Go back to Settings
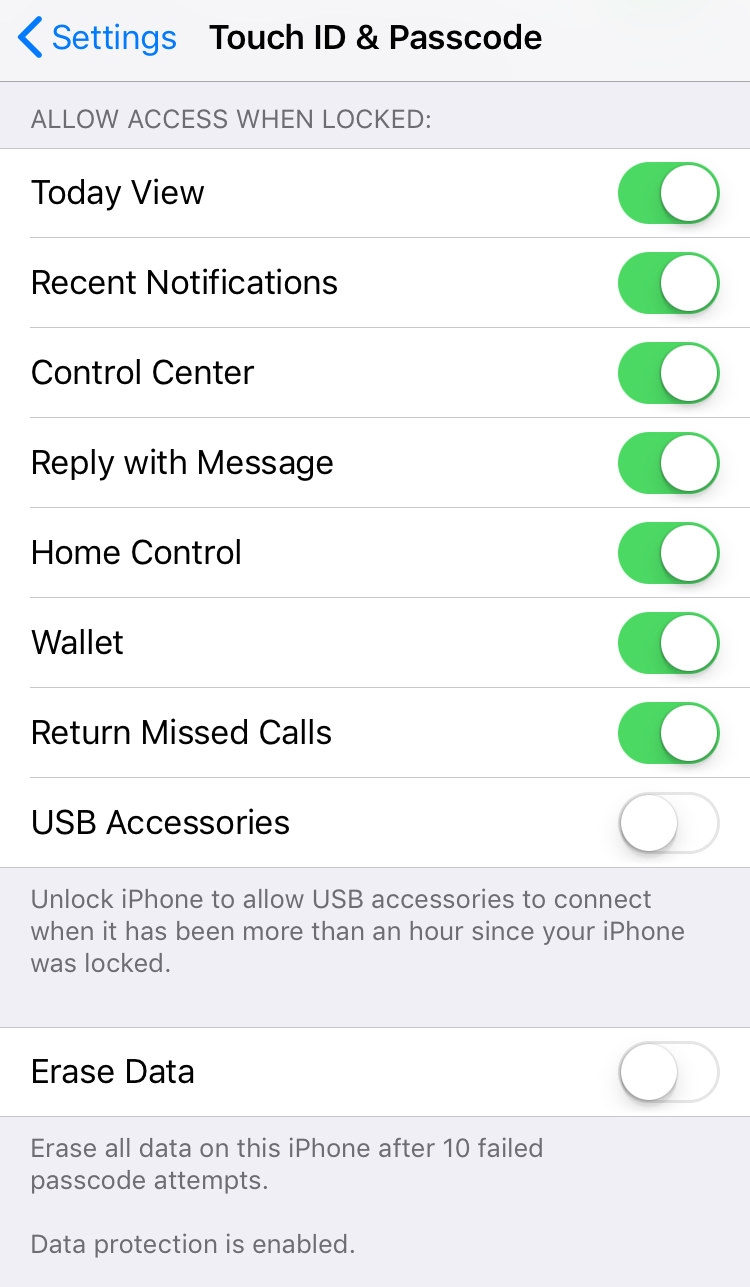This screenshot has height=1287, width=750. click(97, 38)
